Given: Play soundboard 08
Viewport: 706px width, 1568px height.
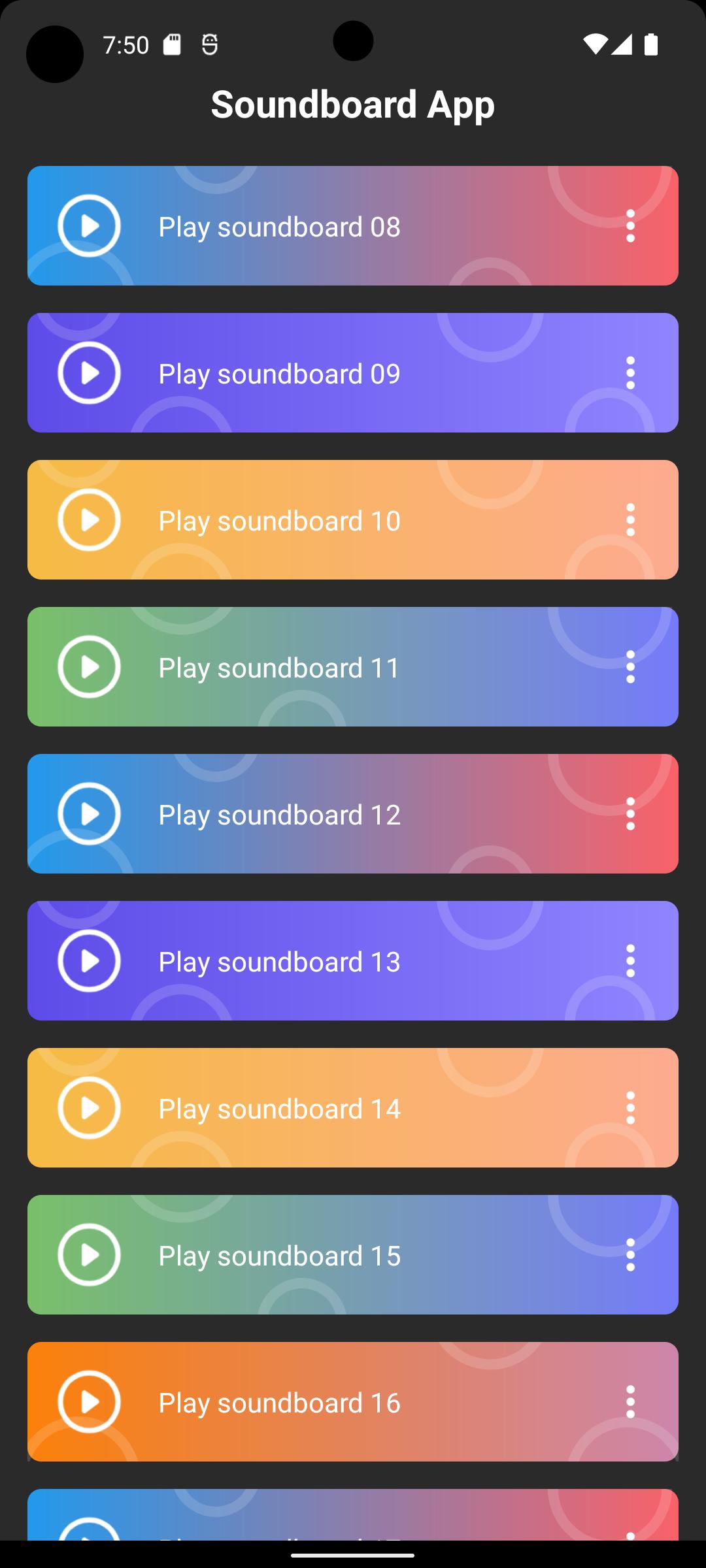Looking at the screenshot, I should click(89, 226).
